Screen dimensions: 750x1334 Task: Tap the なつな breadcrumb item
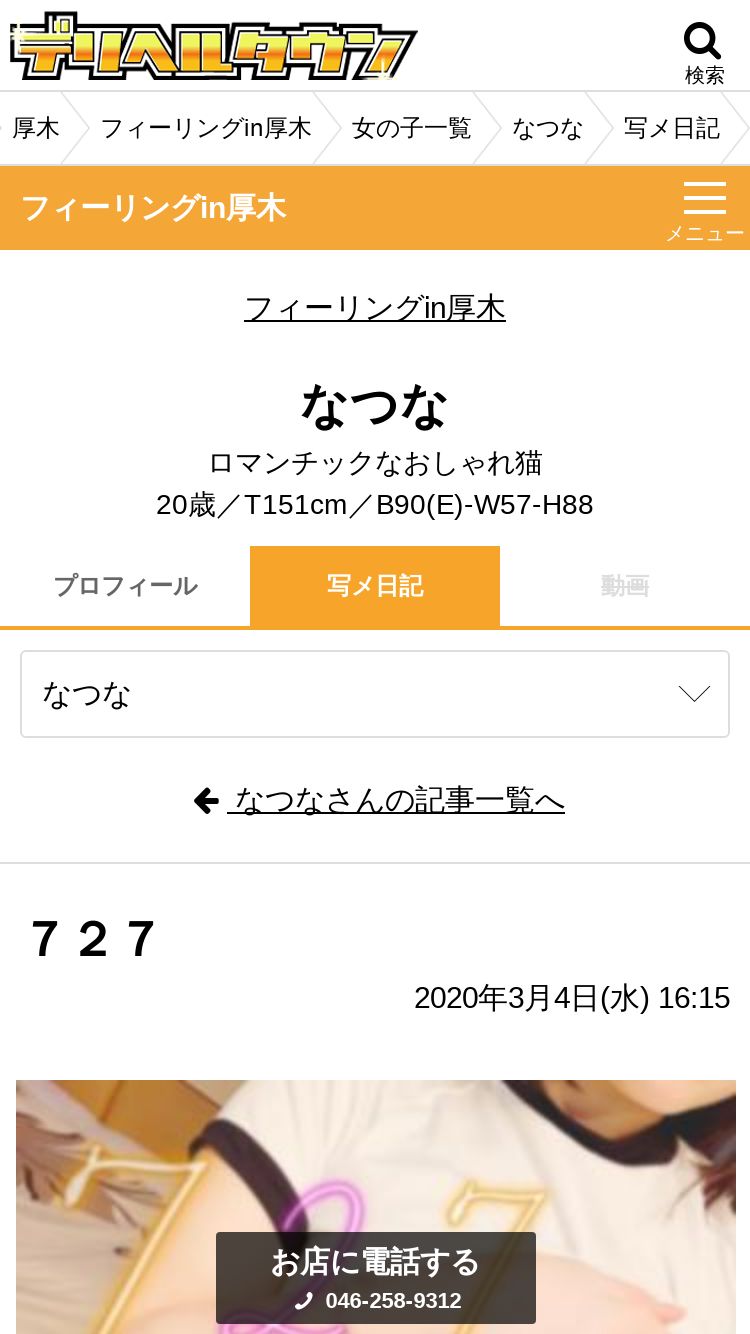[x=547, y=128]
